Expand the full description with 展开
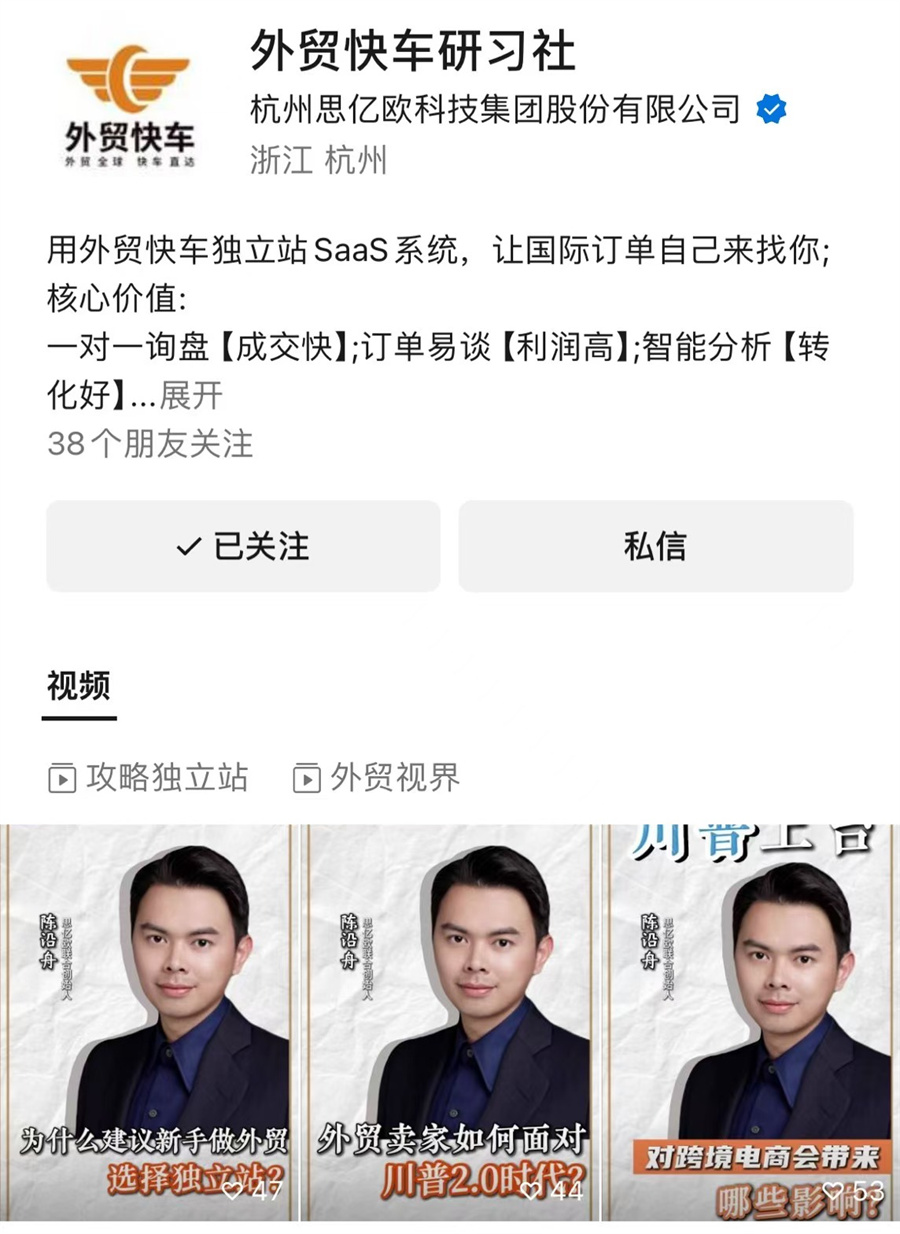Viewport: 900px width, 1234px height. [x=191, y=395]
